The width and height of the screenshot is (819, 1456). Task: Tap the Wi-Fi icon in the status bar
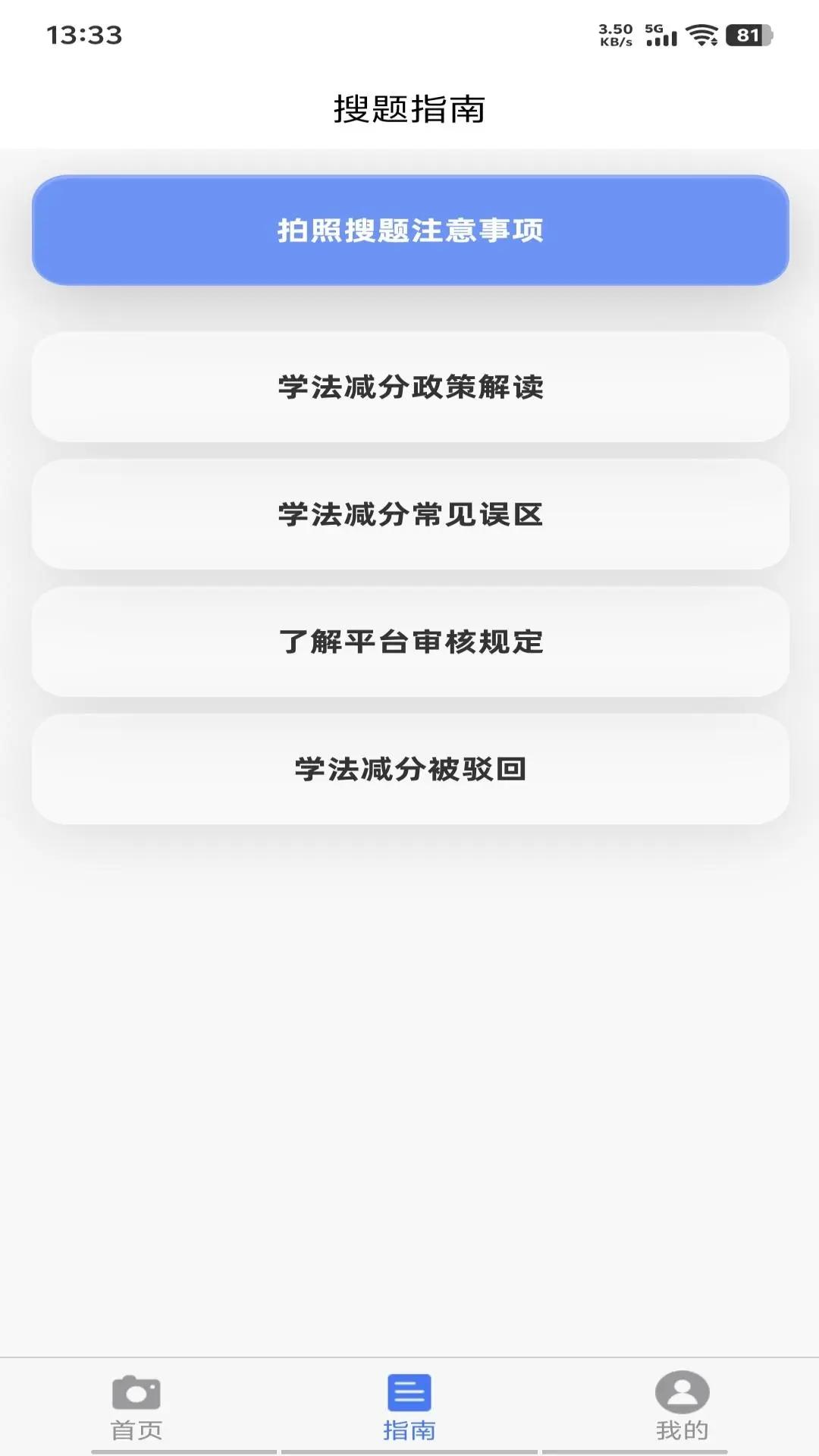tap(701, 34)
